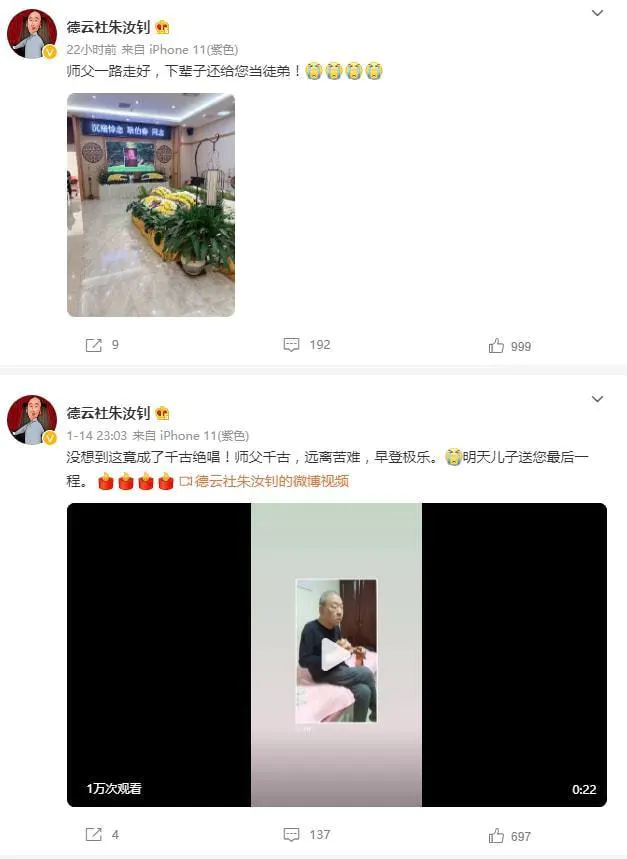627x859 pixels.
Task: Open the avatar on the 1-14 23:03 post
Action: click(31, 420)
